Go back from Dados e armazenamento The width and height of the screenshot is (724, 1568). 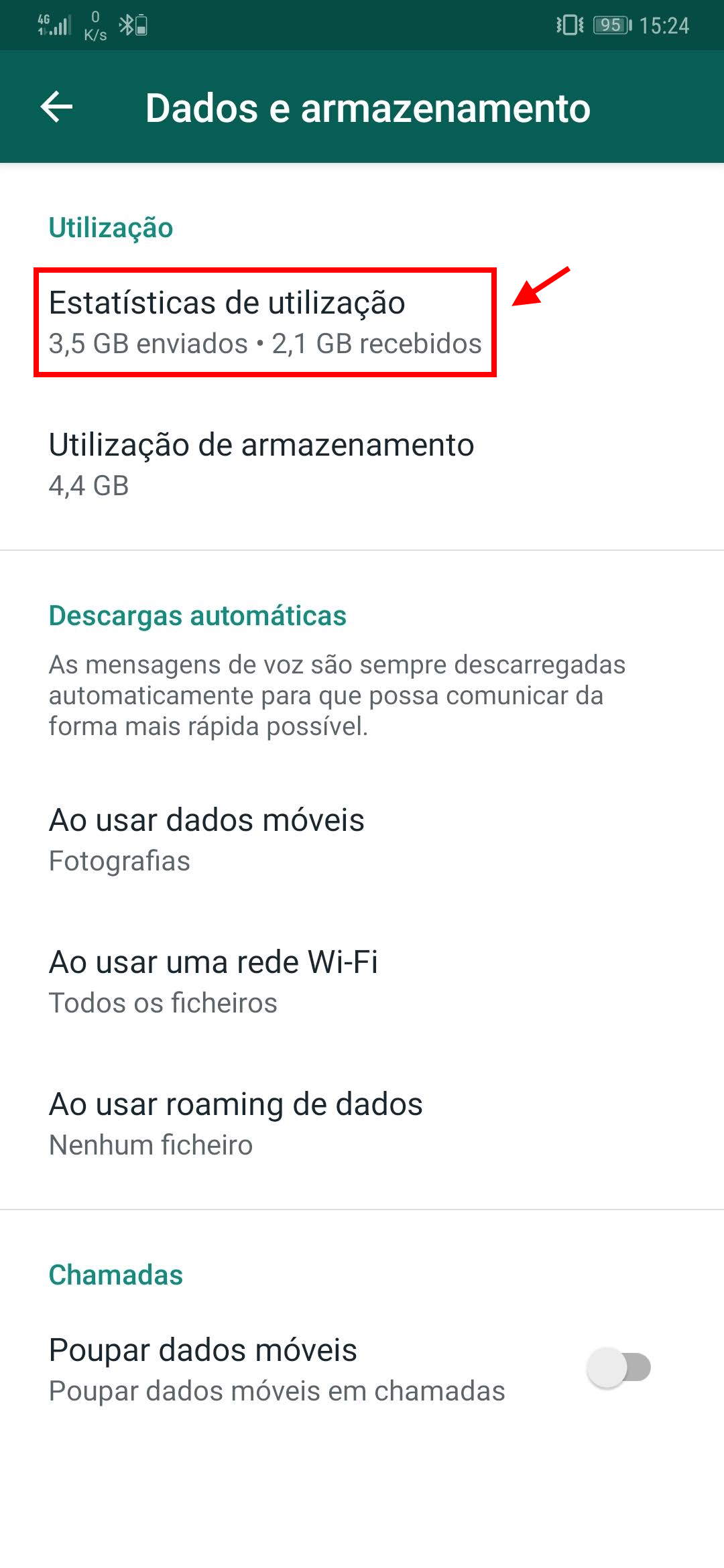(56, 107)
